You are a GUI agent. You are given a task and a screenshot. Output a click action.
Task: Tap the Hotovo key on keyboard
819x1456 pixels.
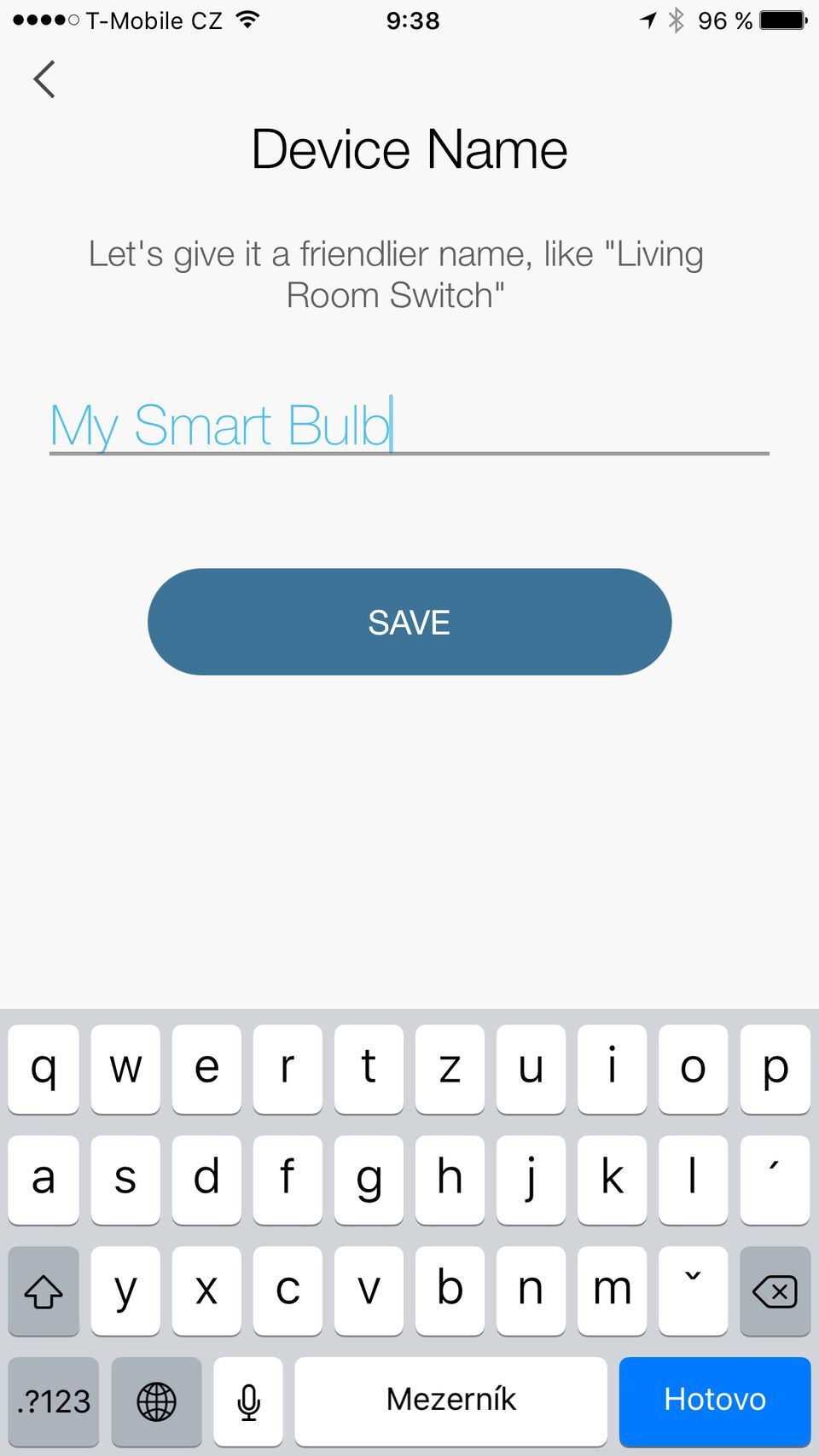coord(714,1400)
